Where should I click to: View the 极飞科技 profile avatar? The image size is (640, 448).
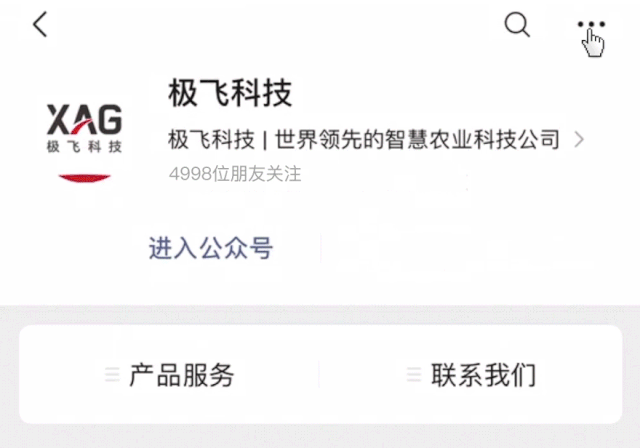click(84, 137)
